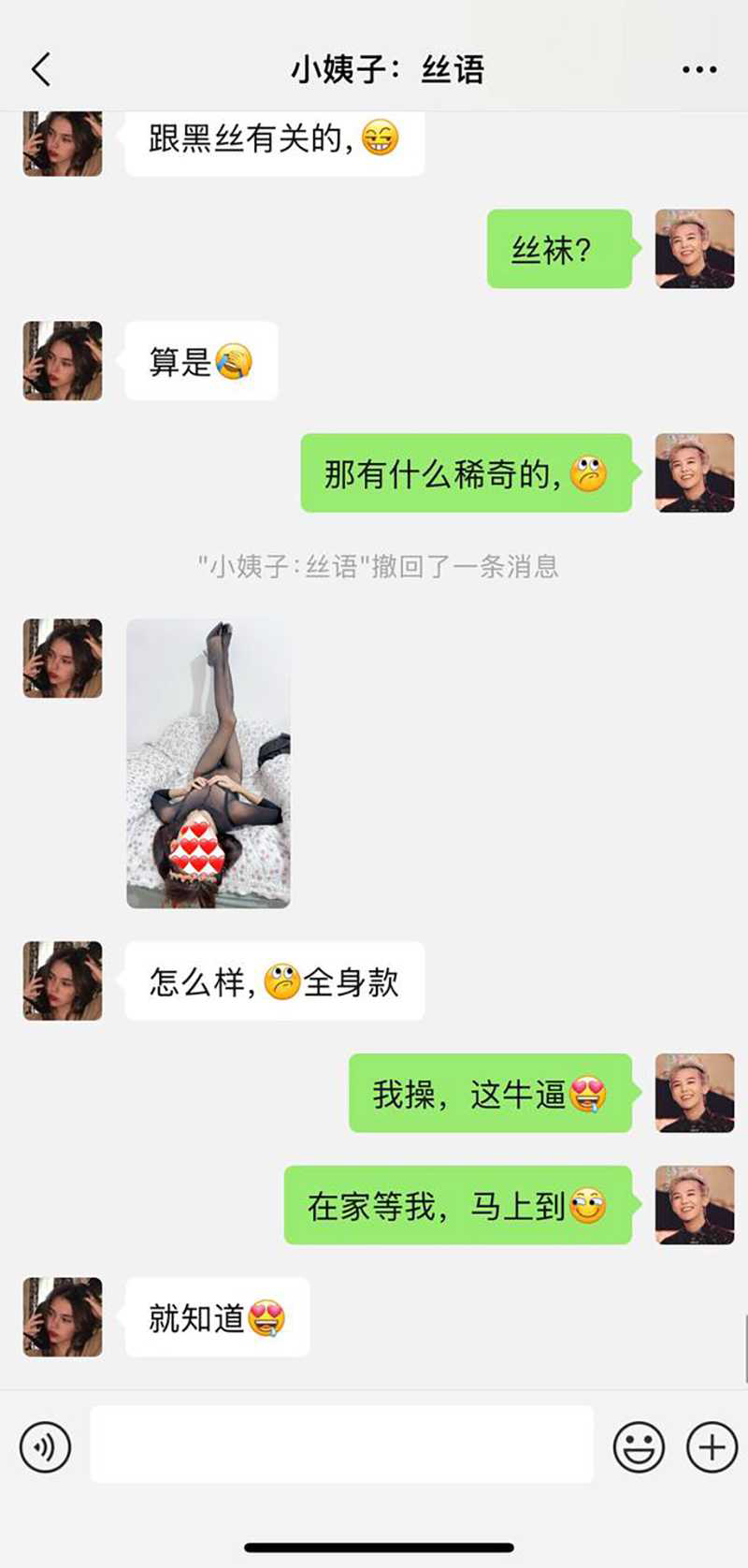The width and height of the screenshot is (748, 1568).
Task: Tap the avatar beside the '丝袜?' message
Action: [x=695, y=249]
